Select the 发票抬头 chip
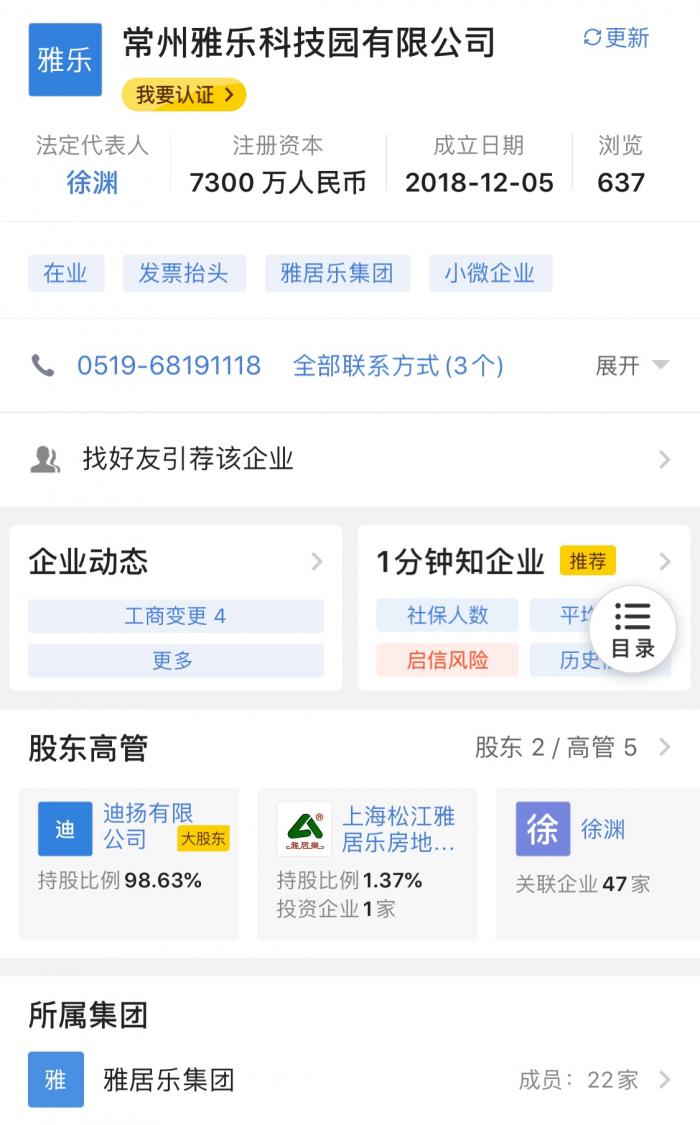 [x=184, y=273]
